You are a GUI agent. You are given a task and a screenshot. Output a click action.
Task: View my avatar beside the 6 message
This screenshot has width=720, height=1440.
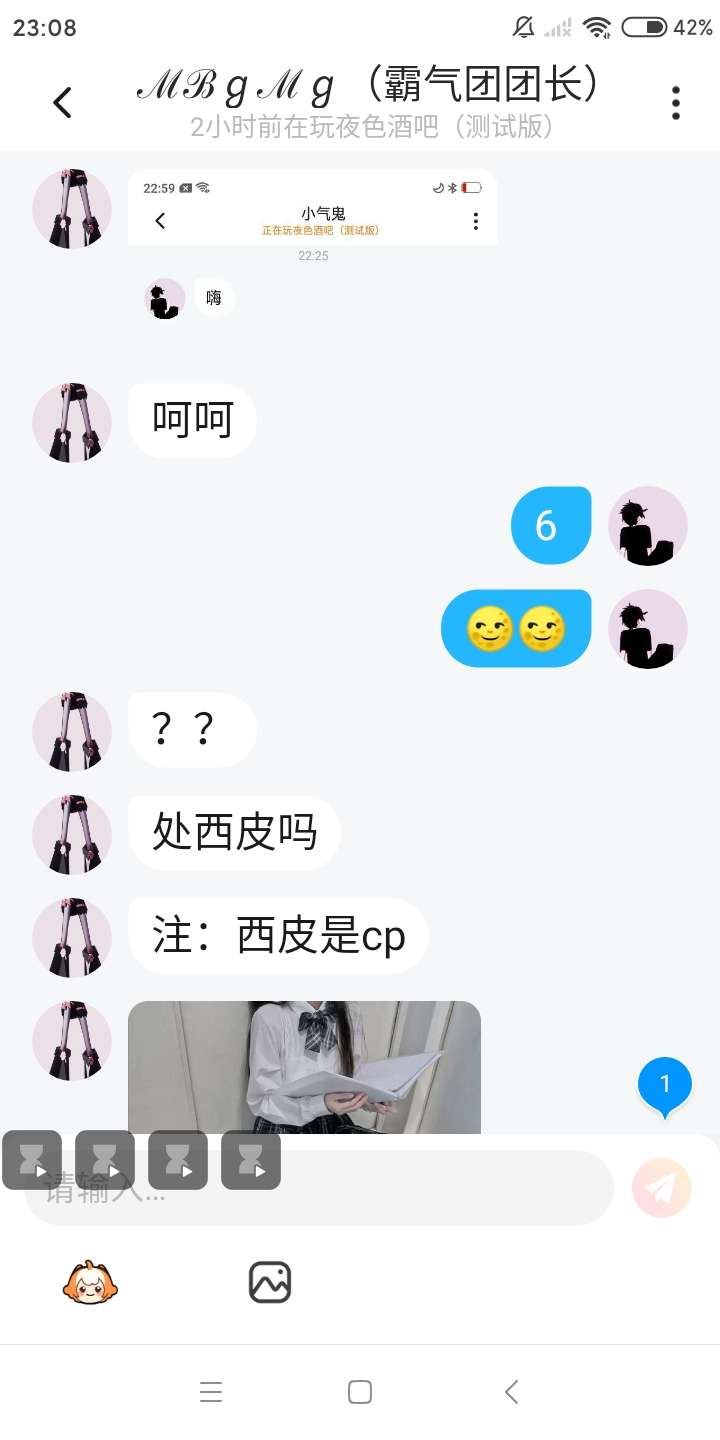pyautogui.click(x=648, y=526)
